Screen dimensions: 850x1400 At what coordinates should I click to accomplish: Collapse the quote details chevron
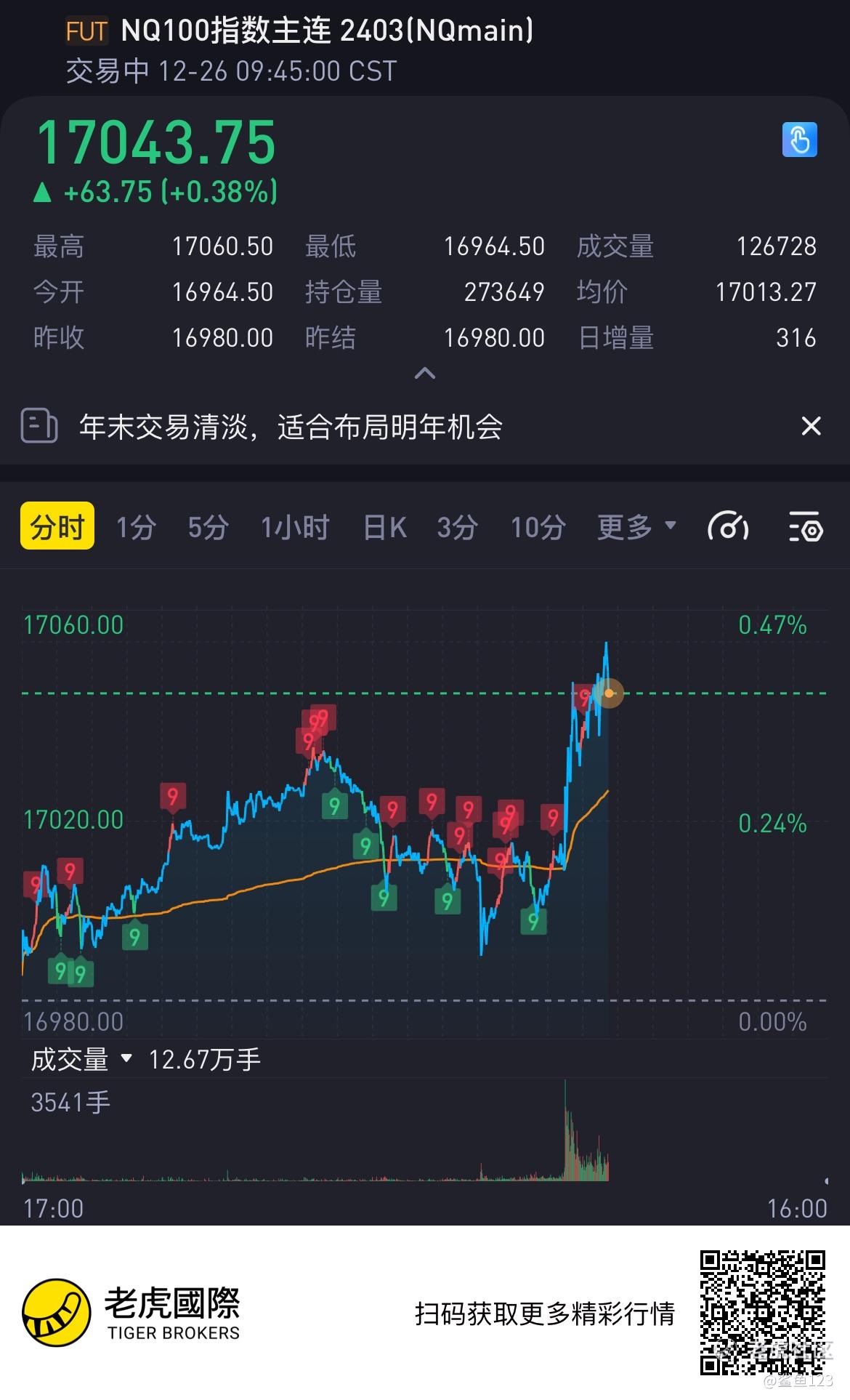[x=424, y=374]
